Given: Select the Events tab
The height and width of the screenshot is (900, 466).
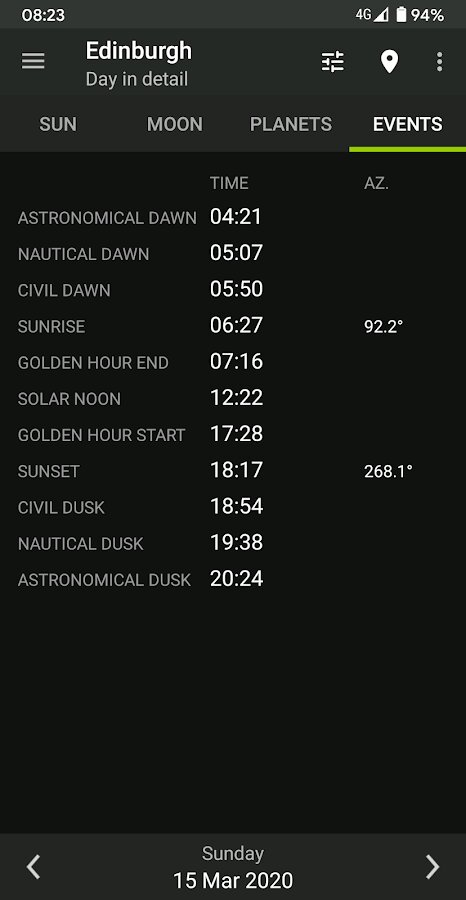Looking at the screenshot, I should pyautogui.click(x=407, y=125).
